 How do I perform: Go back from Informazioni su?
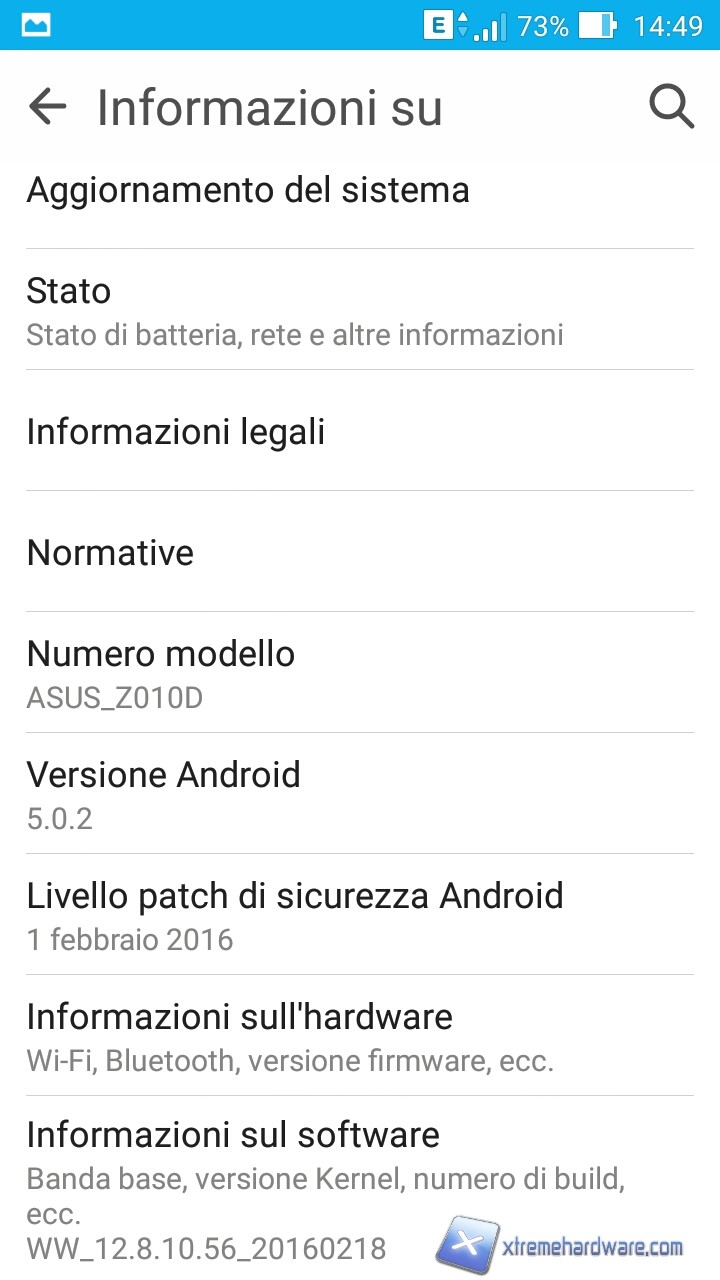tap(47, 106)
